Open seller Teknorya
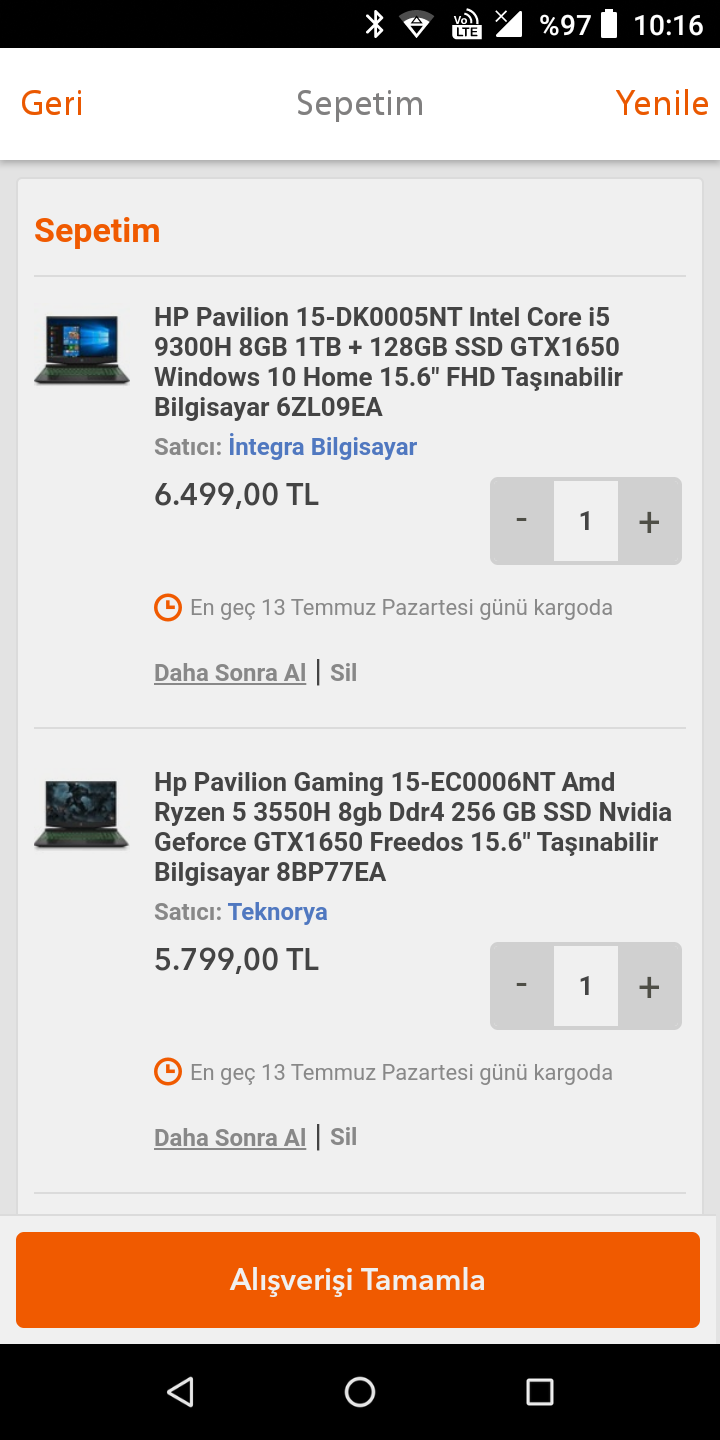The width and height of the screenshot is (720, 1440). click(277, 912)
